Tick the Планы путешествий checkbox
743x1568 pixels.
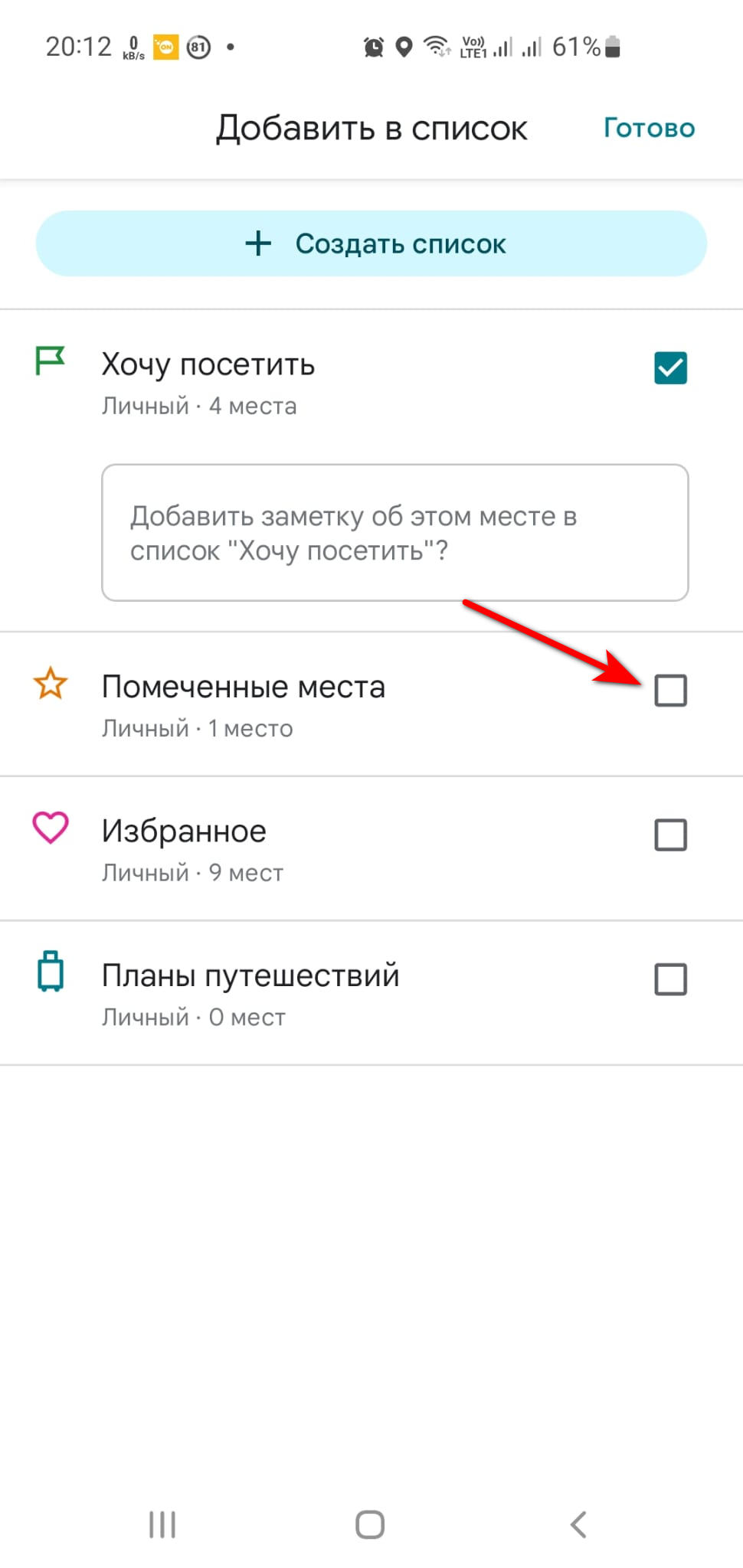[x=670, y=979]
